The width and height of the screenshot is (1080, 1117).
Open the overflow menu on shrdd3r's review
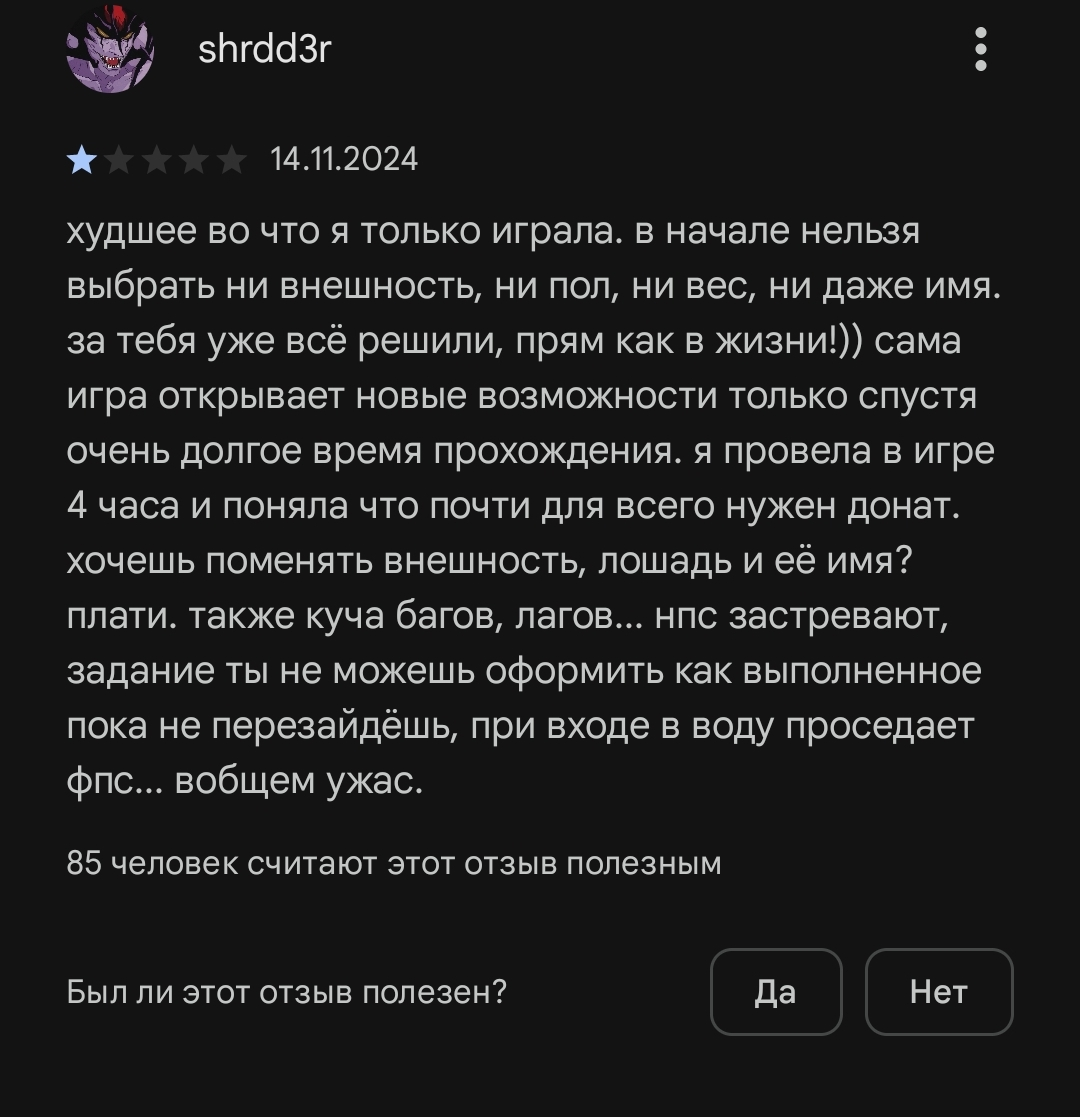click(x=981, y=49)
